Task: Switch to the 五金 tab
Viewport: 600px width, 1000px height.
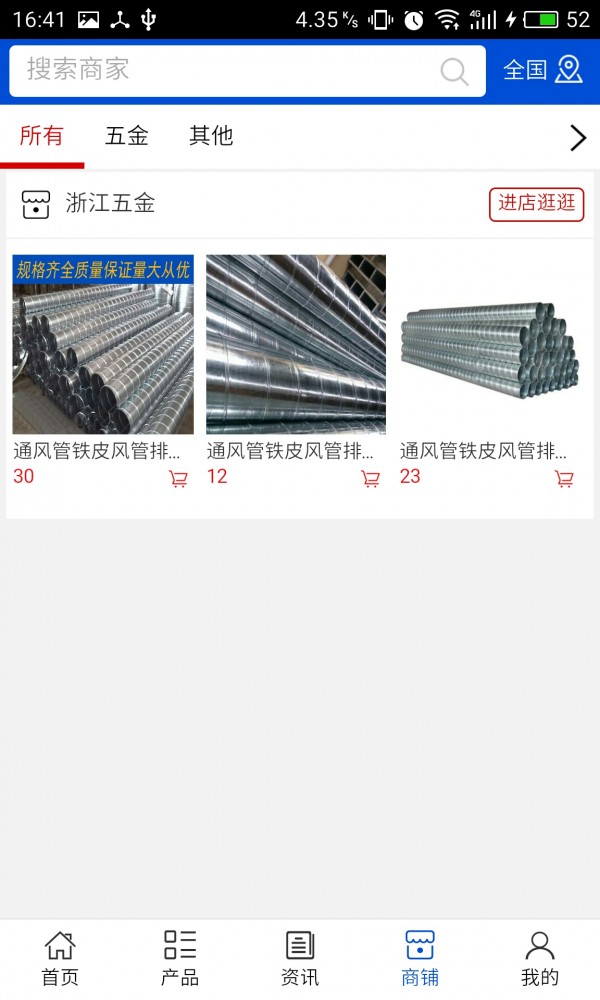Action: (x=127, y=136)
